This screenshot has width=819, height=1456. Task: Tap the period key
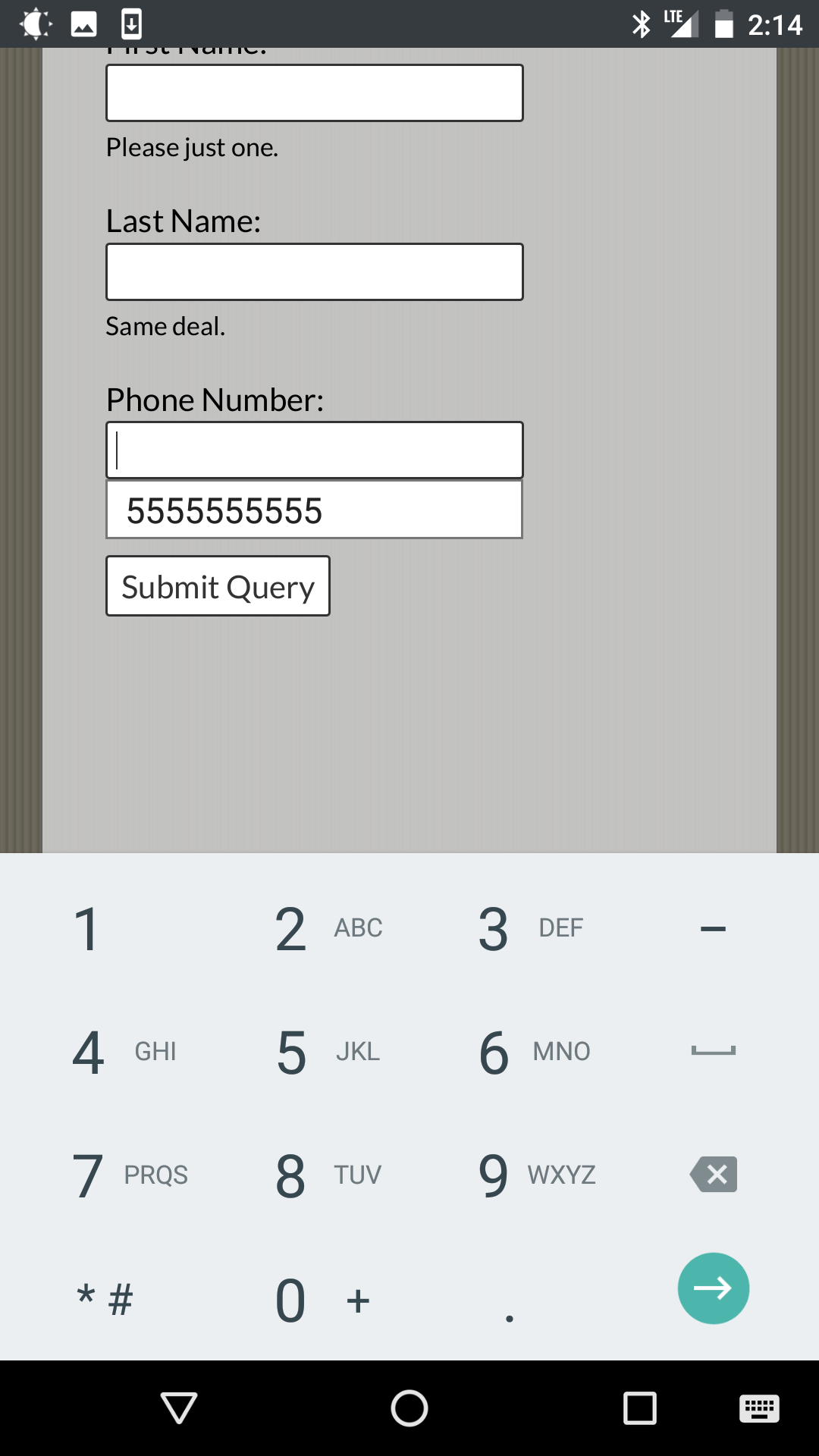click(510, 1300)
